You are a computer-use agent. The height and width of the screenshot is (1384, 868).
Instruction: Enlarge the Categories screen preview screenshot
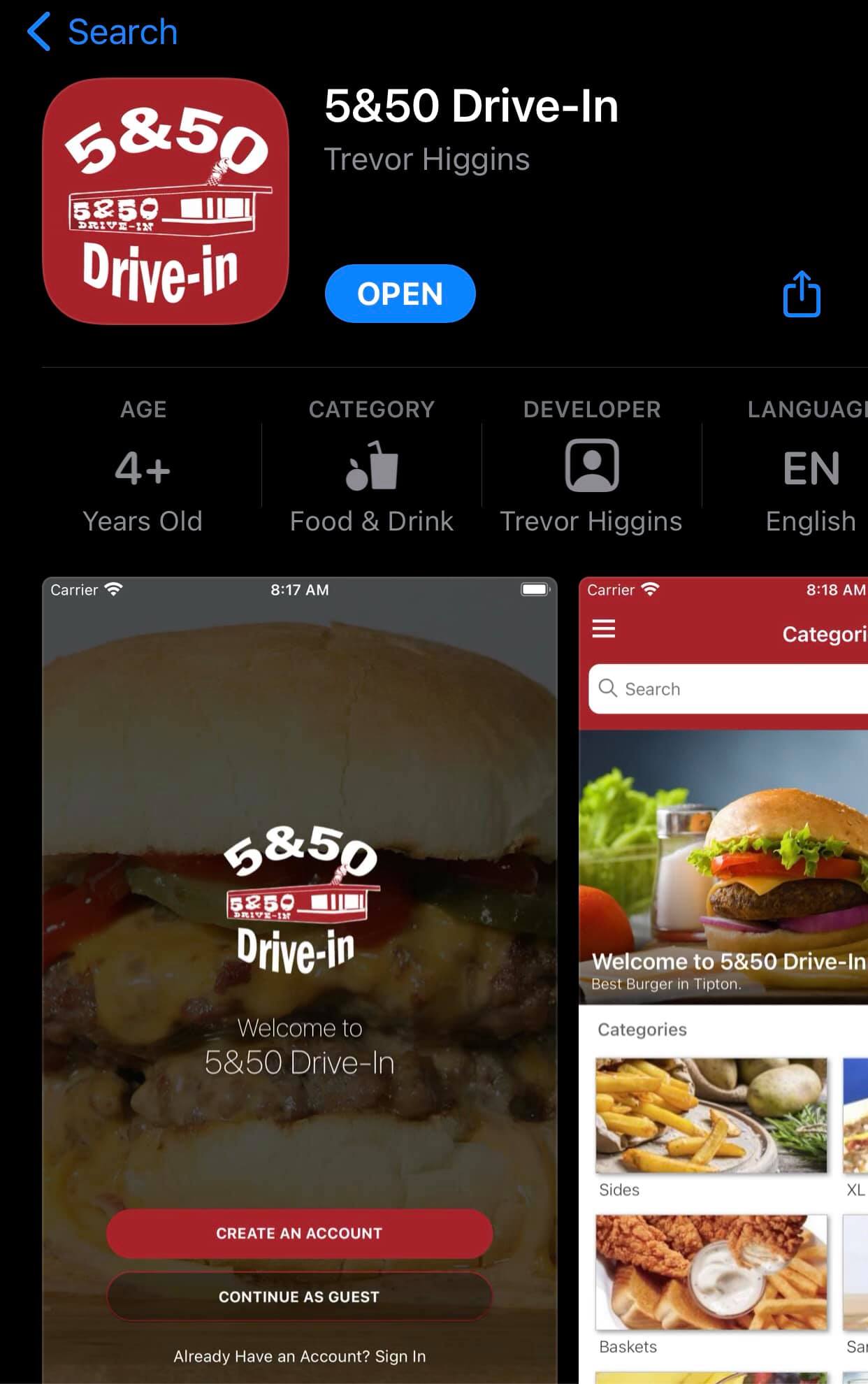723,979
